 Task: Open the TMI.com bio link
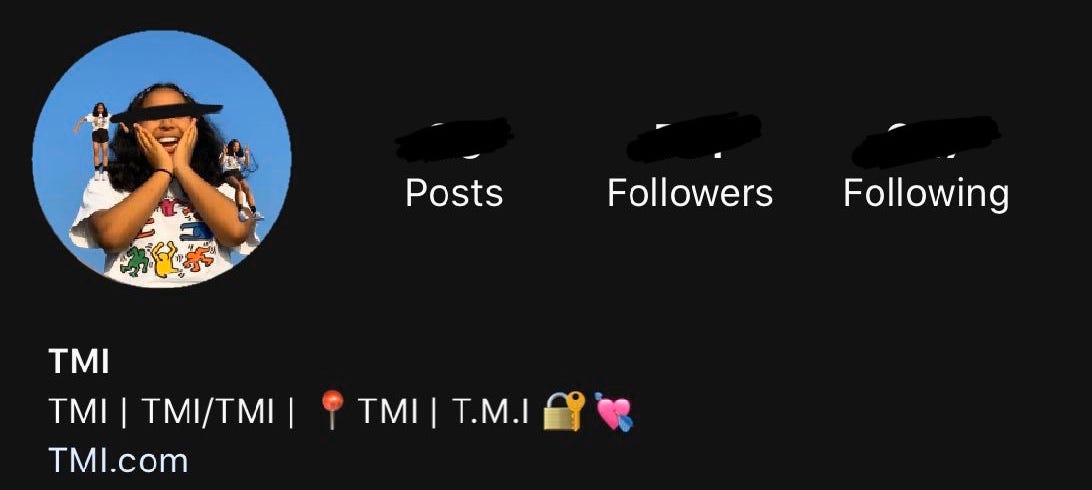118,460
